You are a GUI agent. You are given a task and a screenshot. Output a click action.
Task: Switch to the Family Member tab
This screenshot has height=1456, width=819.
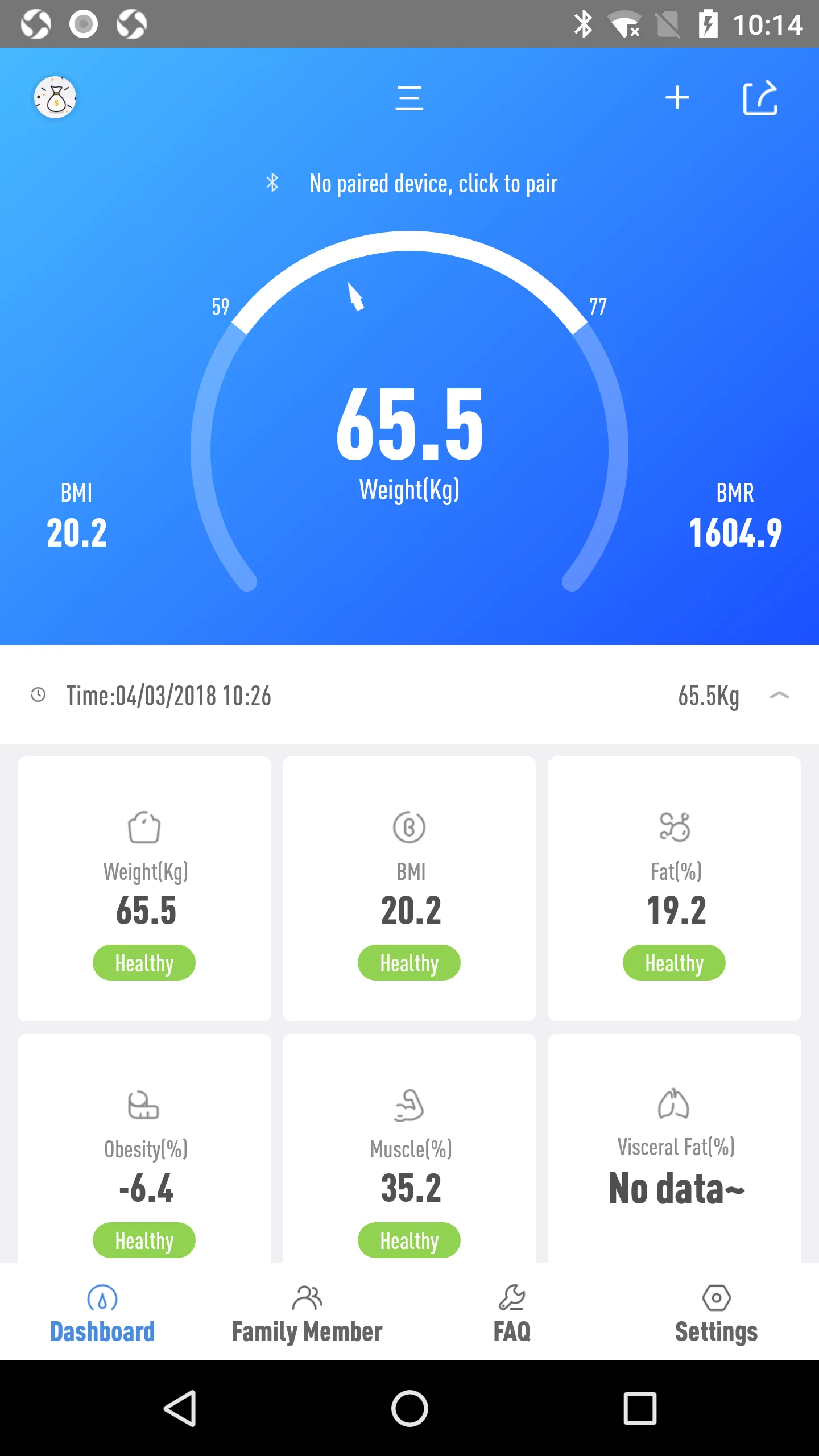coord(307,1314)
